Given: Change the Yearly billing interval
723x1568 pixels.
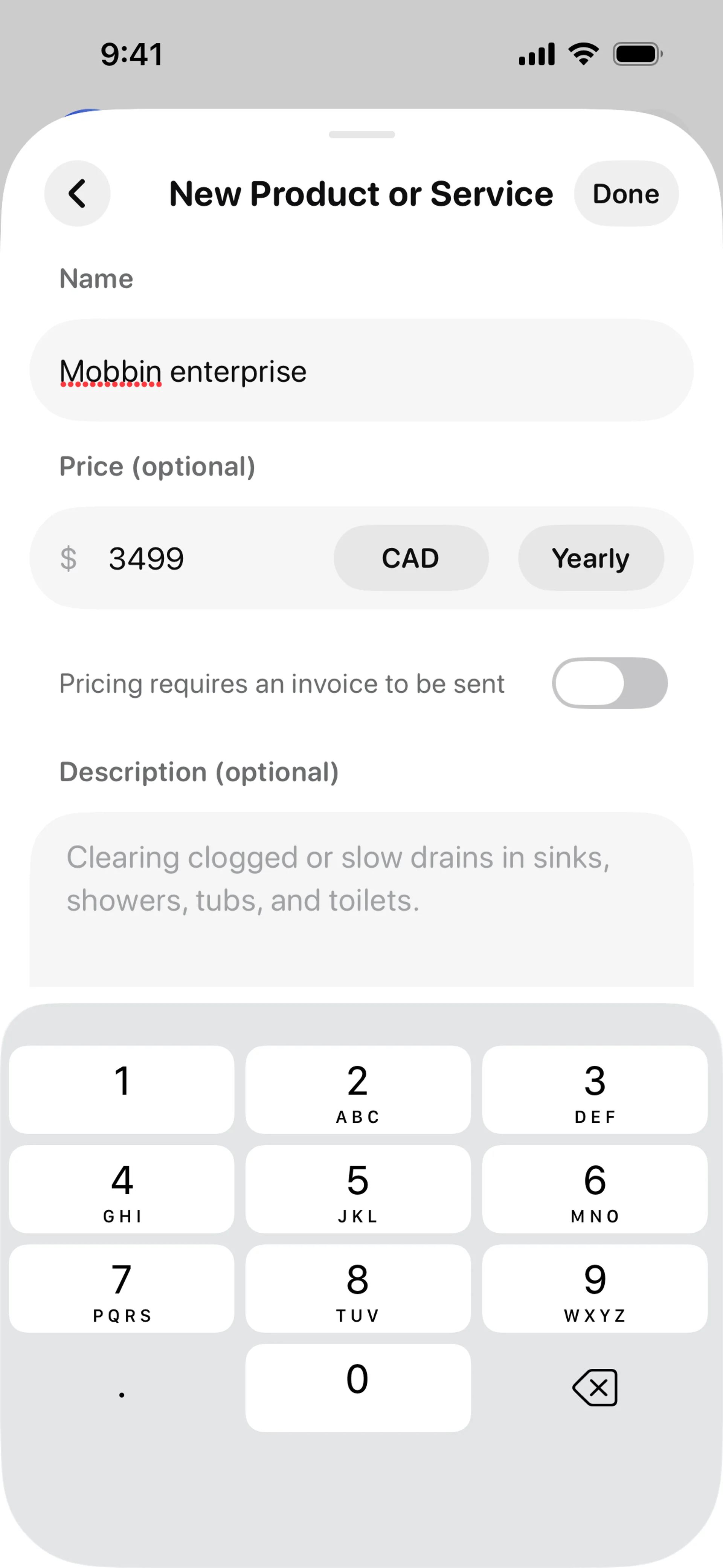Looking at the screenshot, I should (590, 558).
